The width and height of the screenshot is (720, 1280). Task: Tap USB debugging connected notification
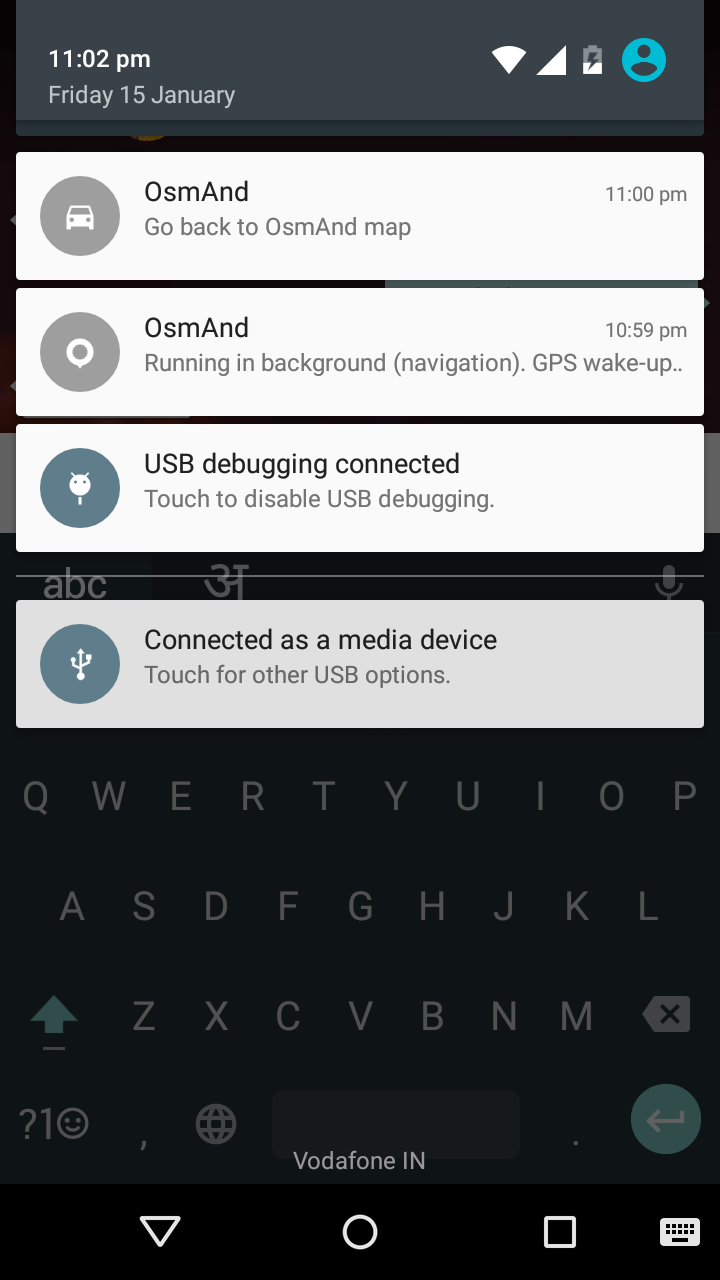(x=360, y=488)
